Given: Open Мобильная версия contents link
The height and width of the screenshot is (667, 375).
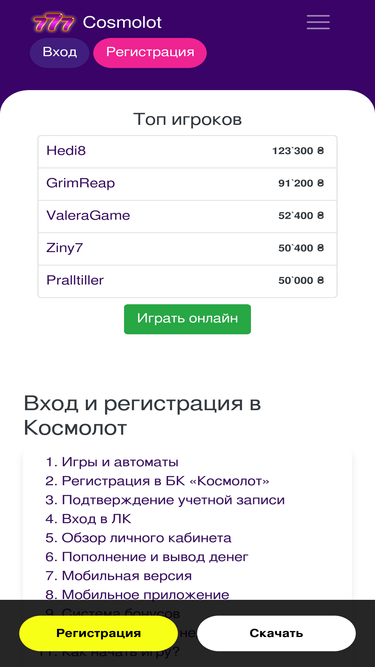Looking at the screenshot, I should 127,576.
